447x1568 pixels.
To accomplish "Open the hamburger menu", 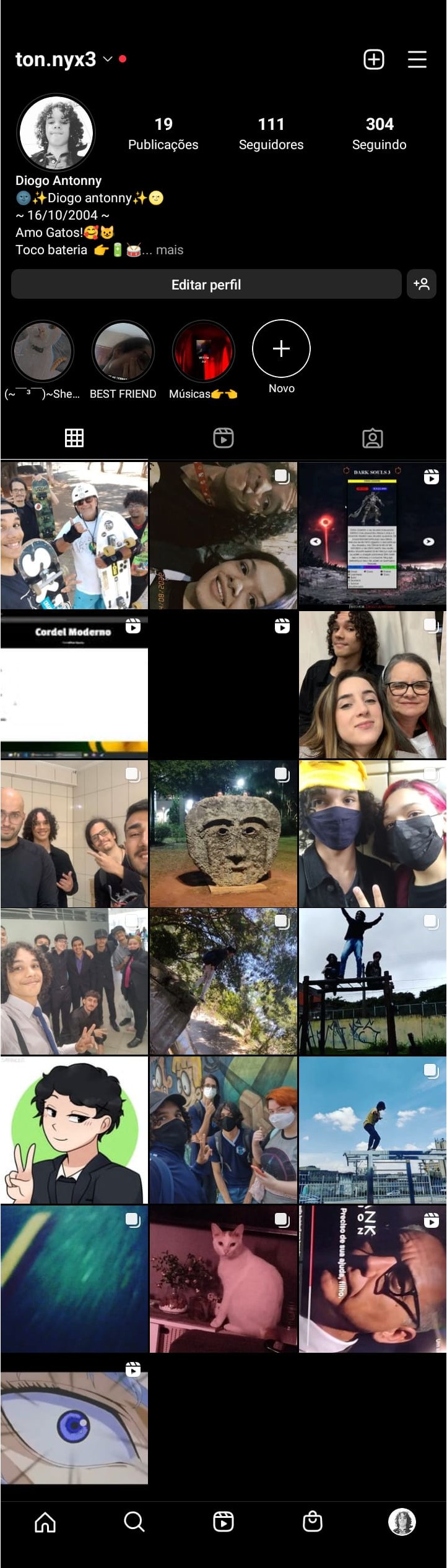I will (417, 59).
